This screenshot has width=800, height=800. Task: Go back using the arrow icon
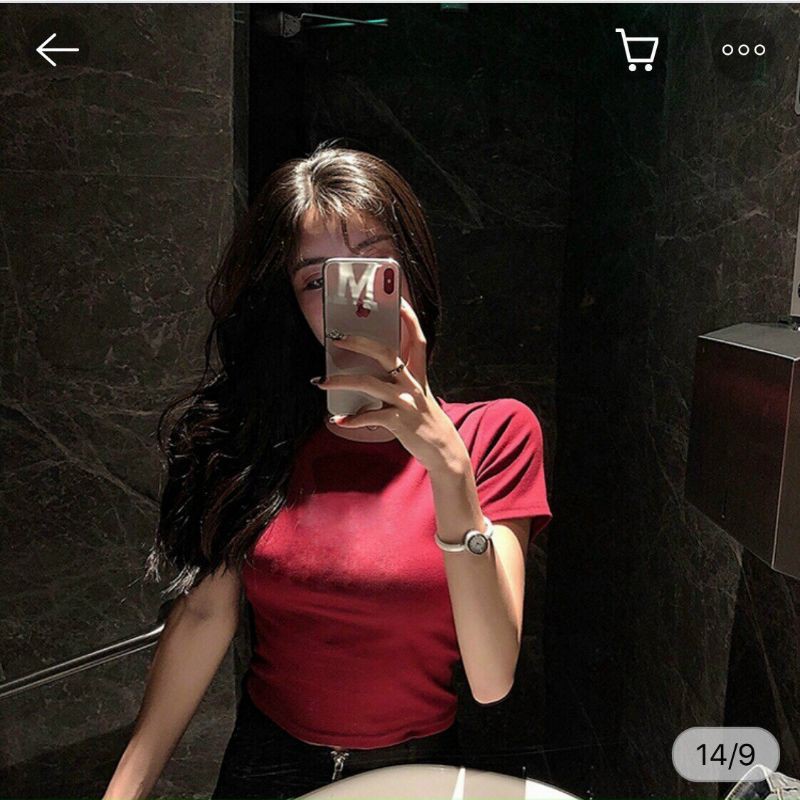57,49
